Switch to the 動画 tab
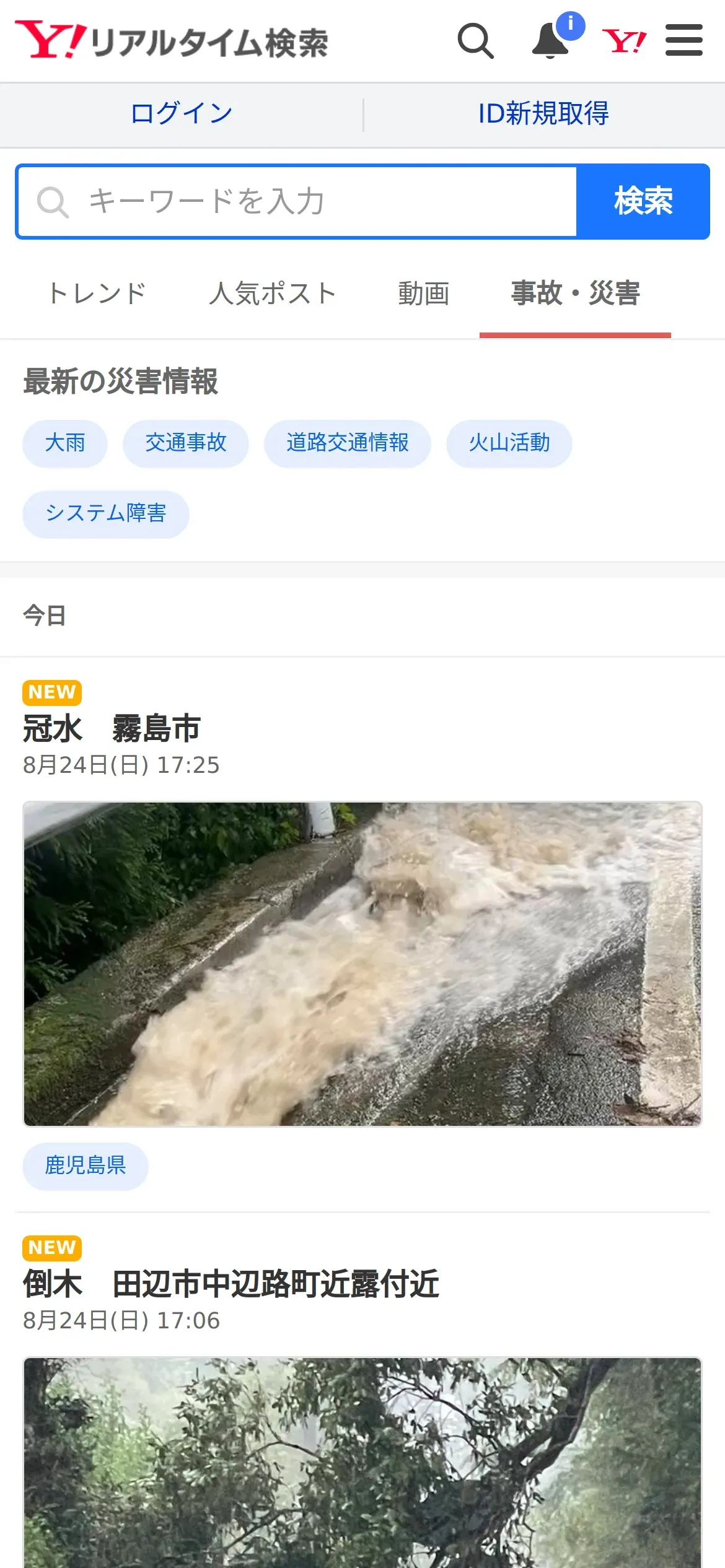 point(424,294)
